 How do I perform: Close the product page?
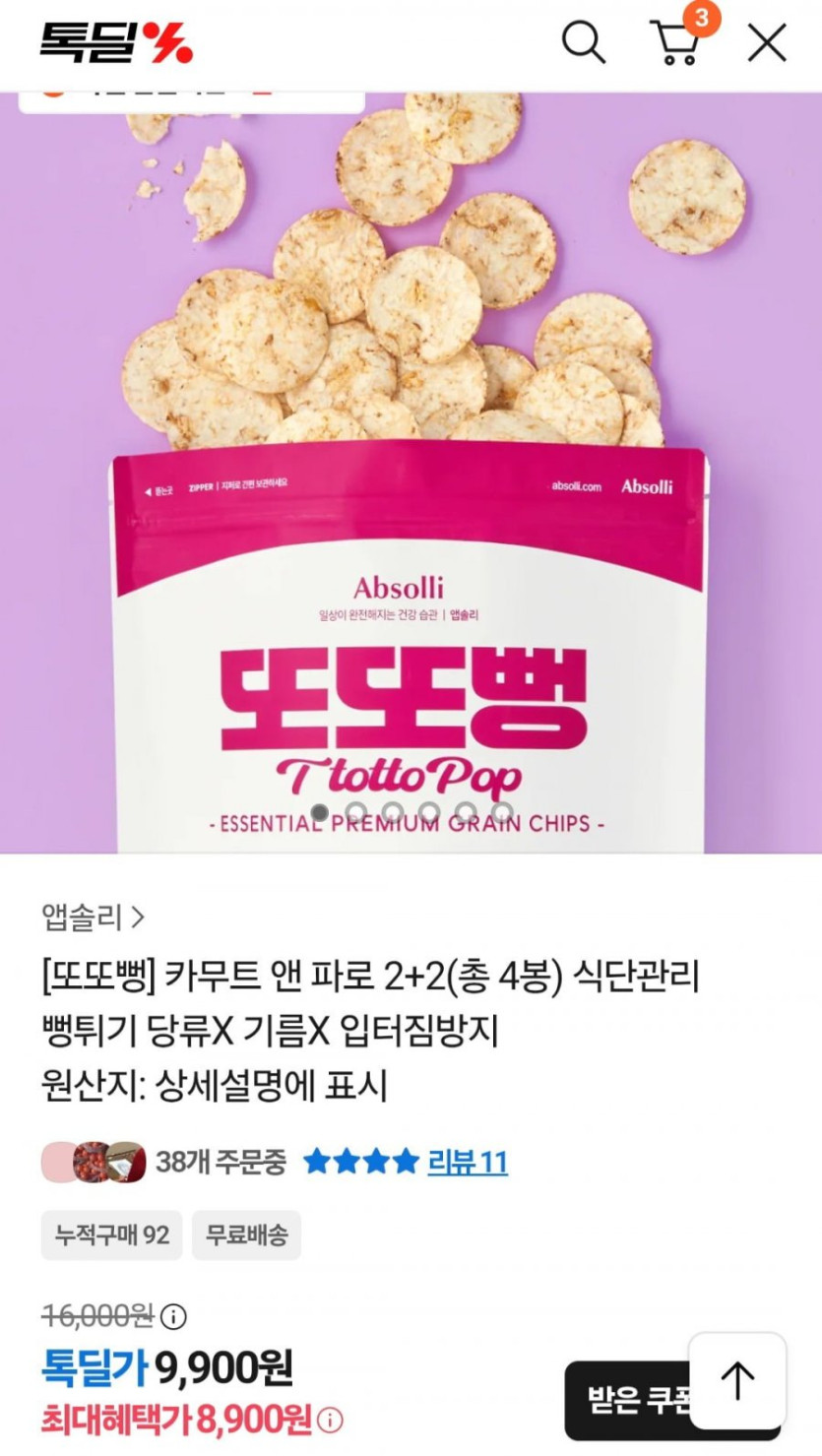point(767,43)
